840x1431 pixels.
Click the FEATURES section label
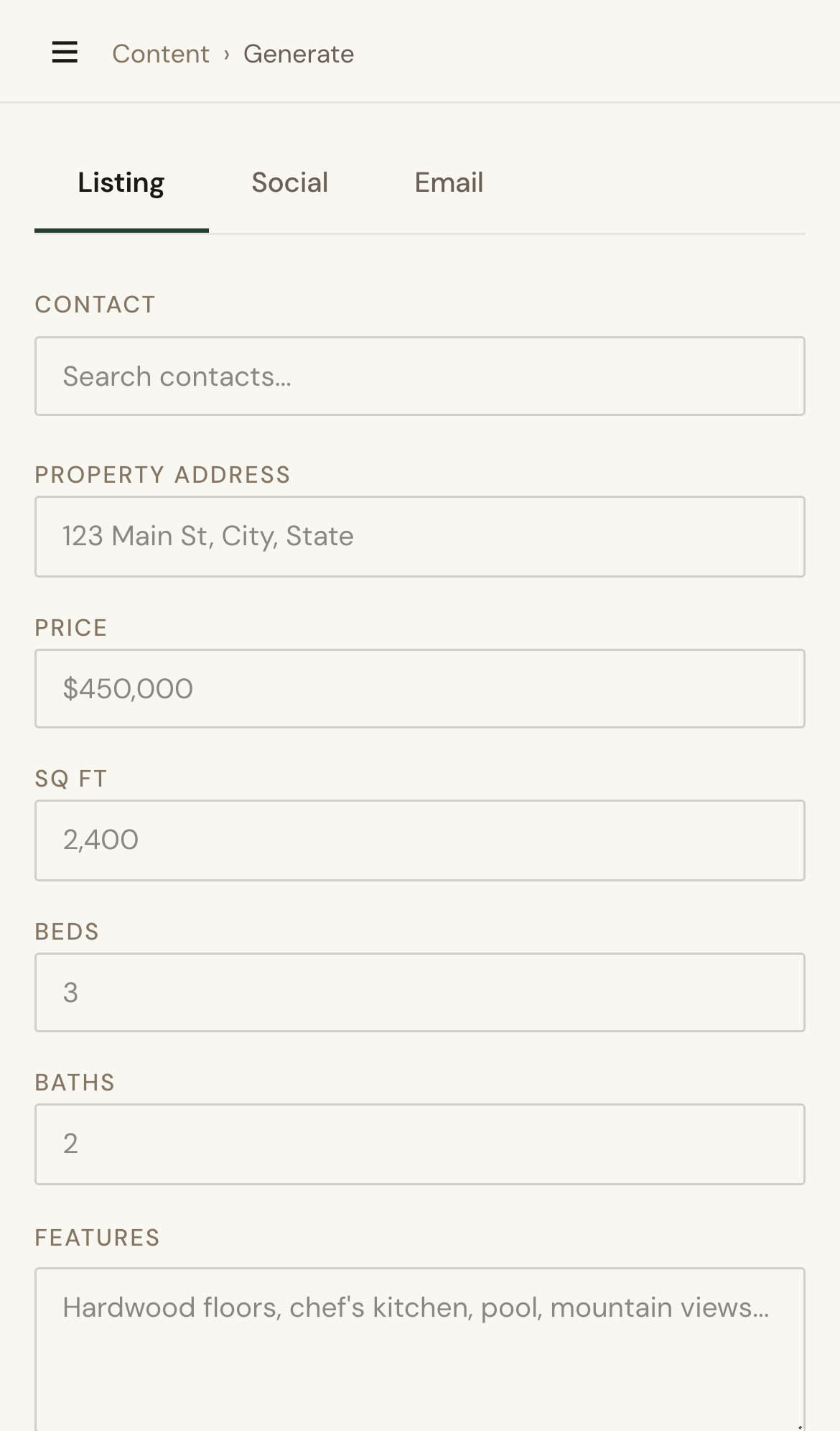(x=98, y=1238)
